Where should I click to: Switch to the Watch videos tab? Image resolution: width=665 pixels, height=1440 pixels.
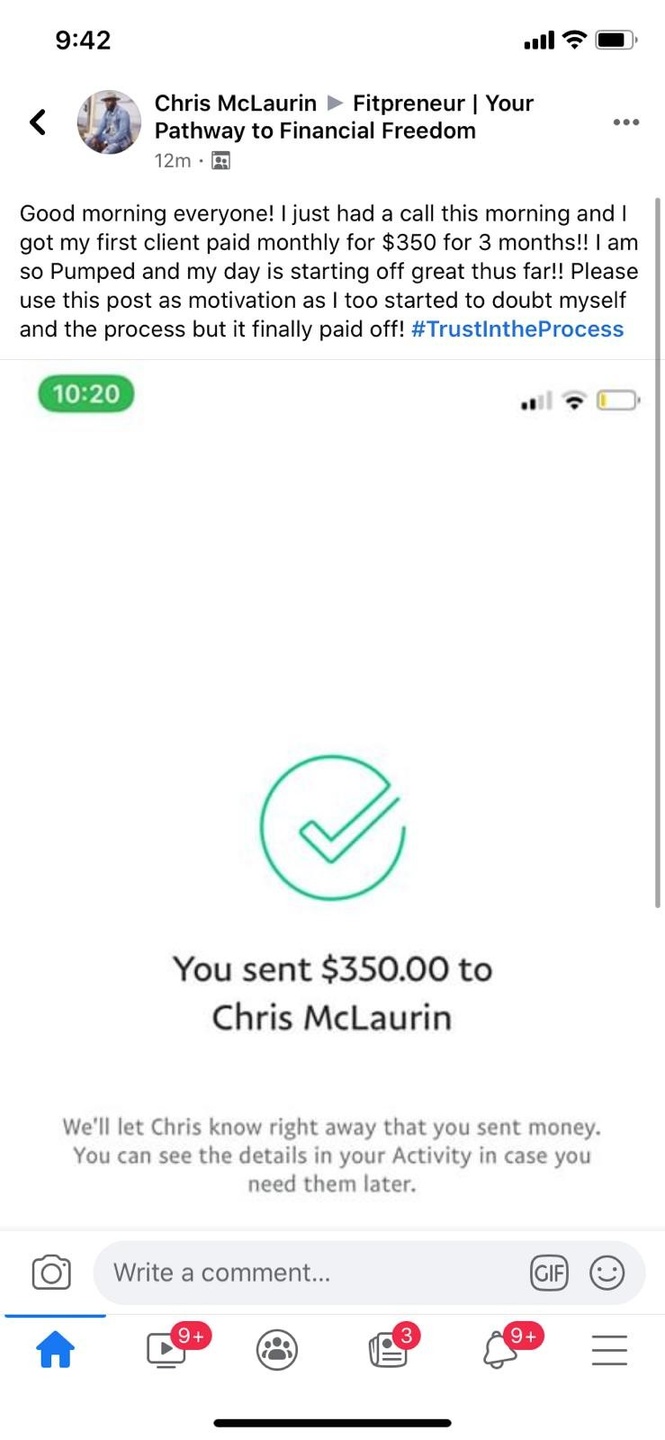(x=165, y=1351)
